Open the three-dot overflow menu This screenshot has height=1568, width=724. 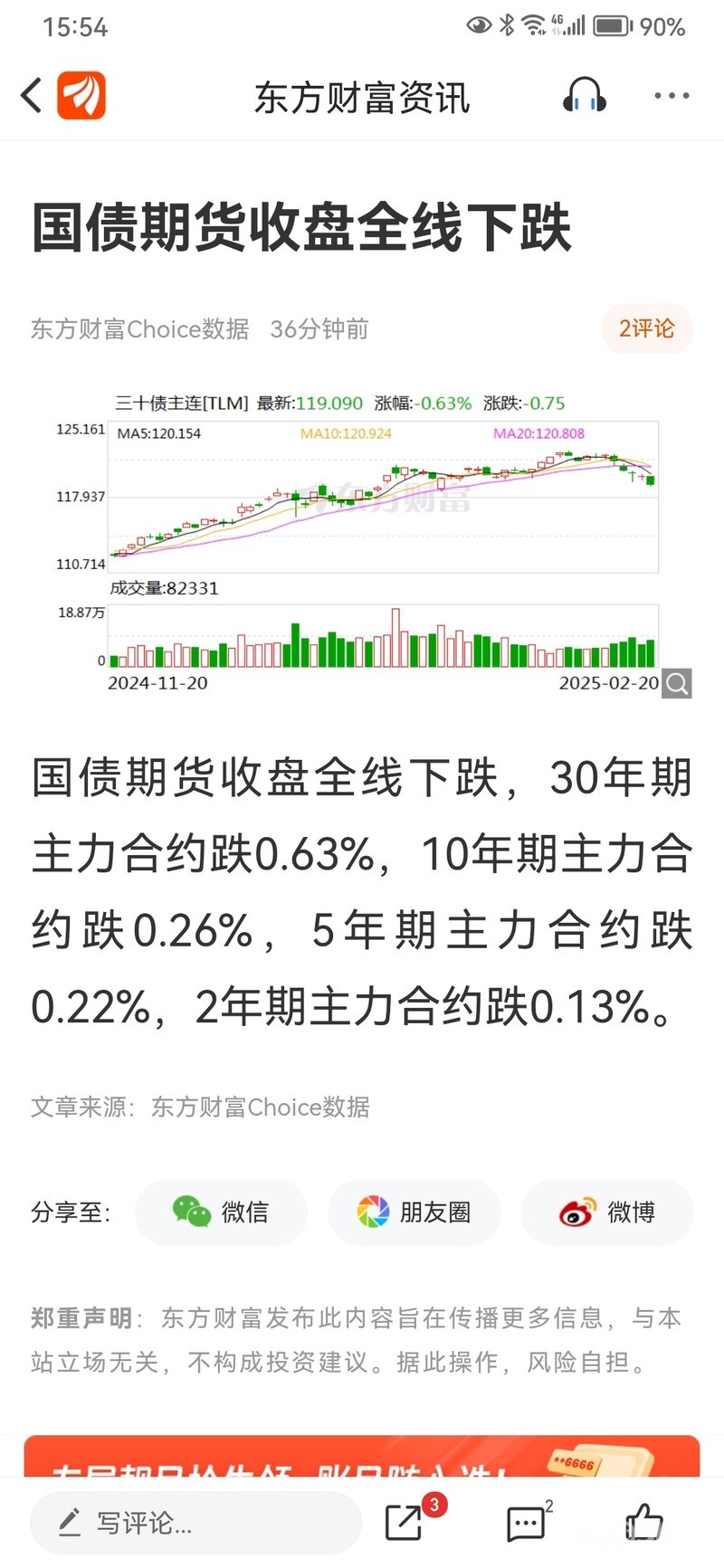point(672,96)
